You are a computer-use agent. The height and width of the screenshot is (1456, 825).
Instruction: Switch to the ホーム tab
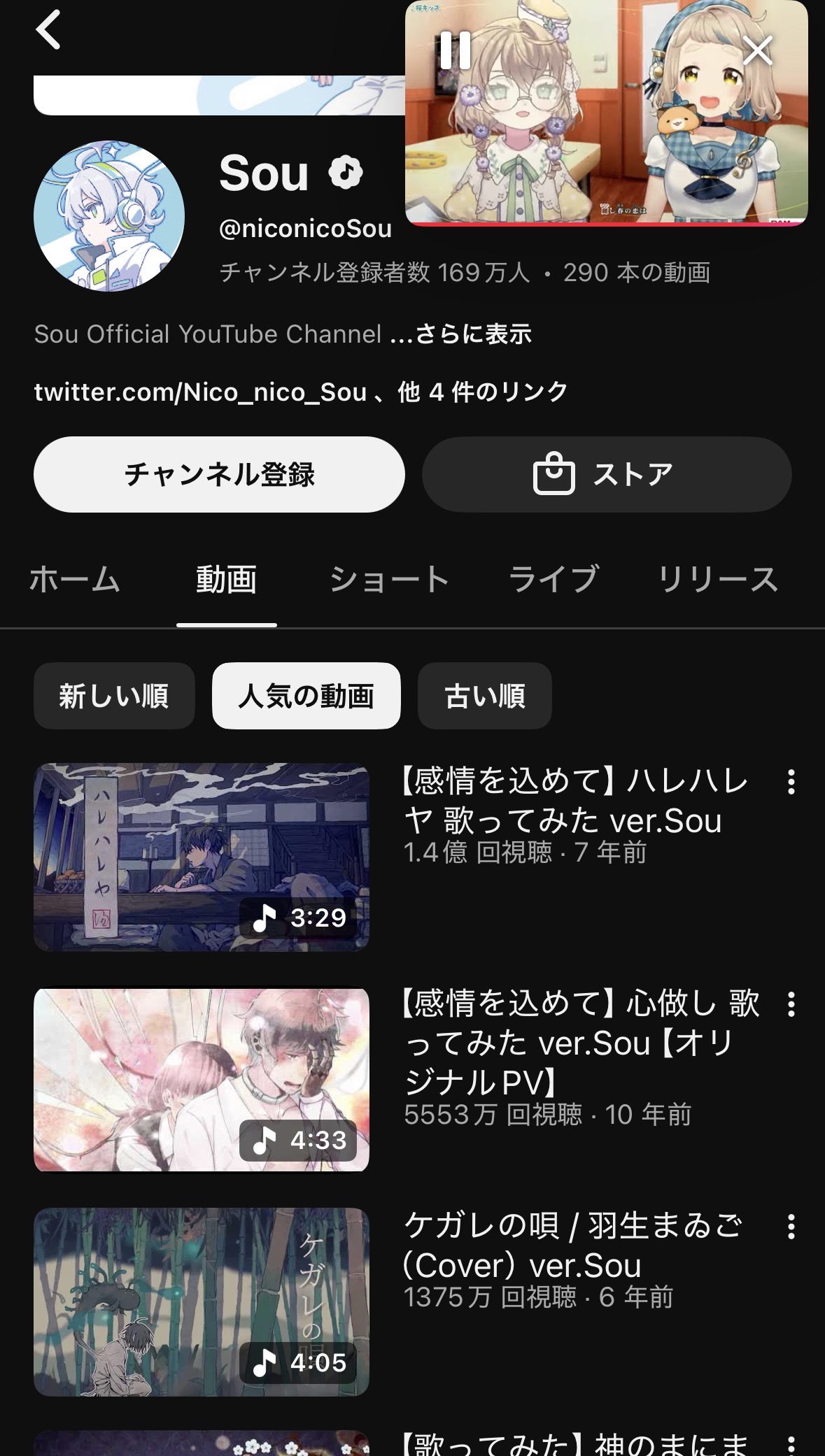click(75, 580)
